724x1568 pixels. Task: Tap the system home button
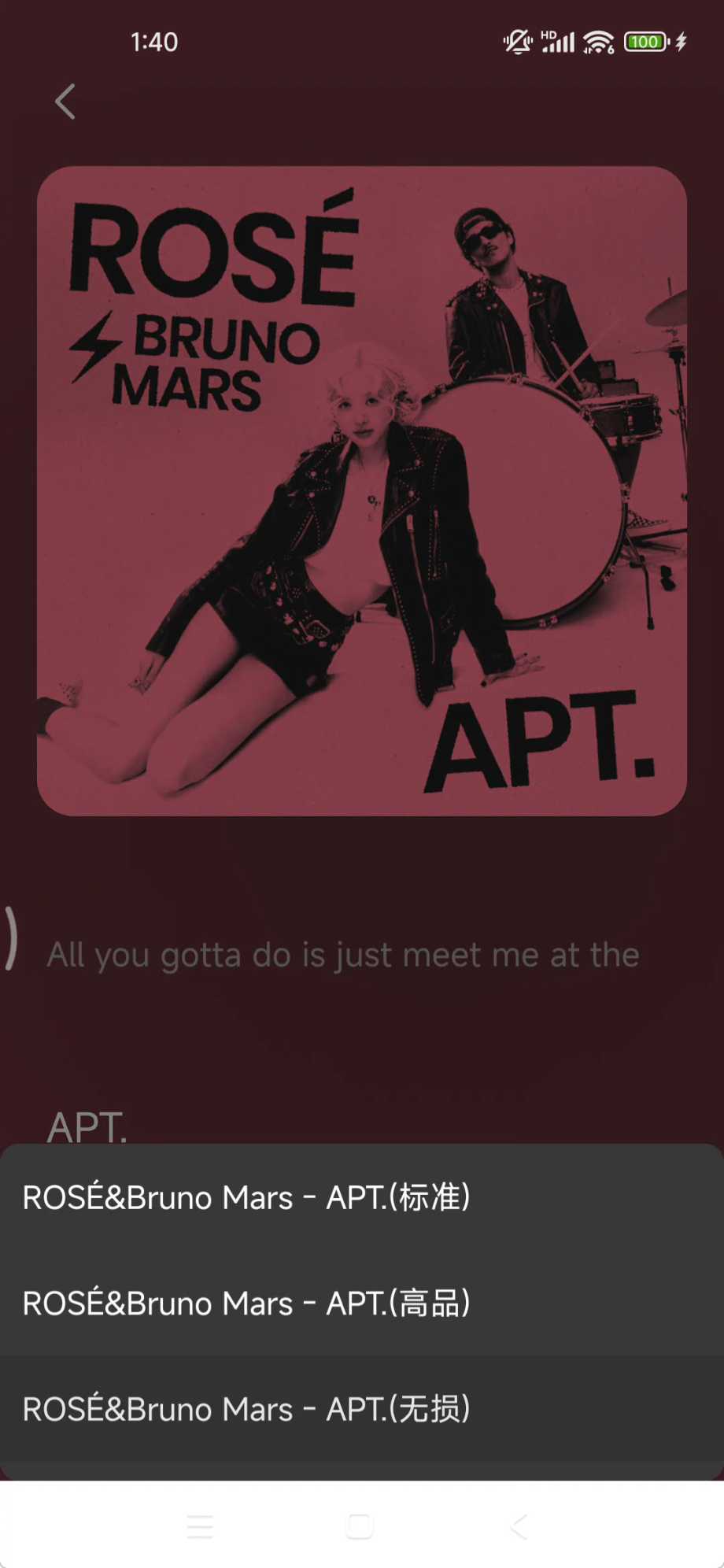coord(360,1526)
